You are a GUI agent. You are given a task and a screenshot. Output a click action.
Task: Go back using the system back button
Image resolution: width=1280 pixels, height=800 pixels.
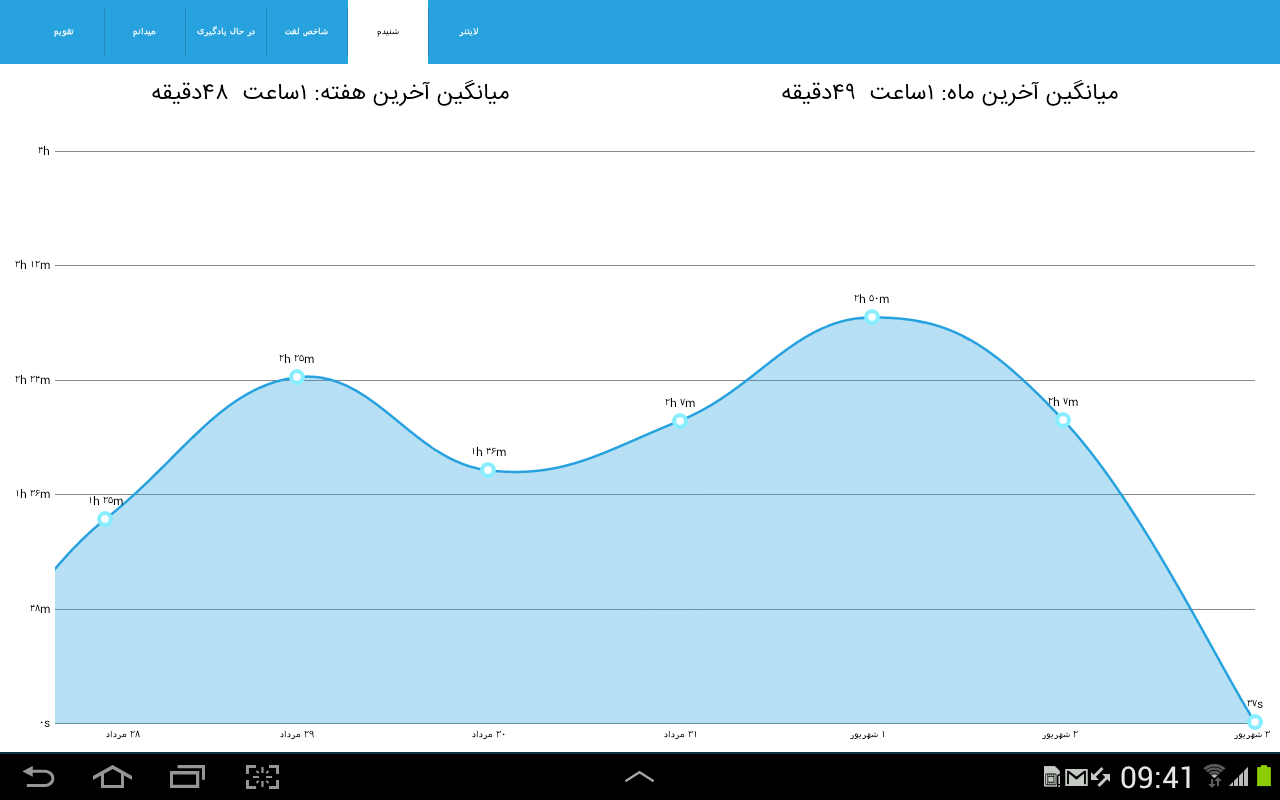pyautogui.click(x=38, y=777)
